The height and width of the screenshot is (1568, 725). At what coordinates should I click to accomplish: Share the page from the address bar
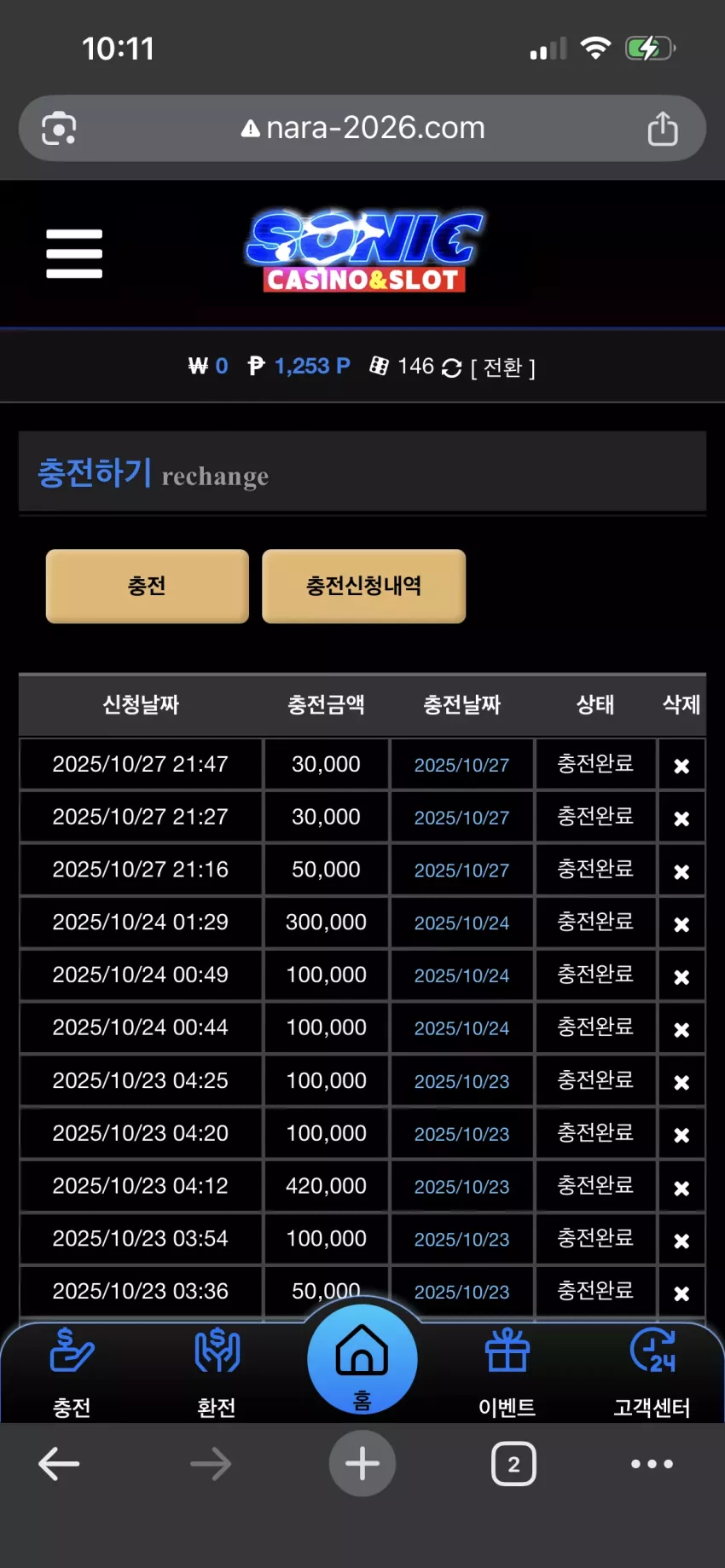tap(663, 129)
